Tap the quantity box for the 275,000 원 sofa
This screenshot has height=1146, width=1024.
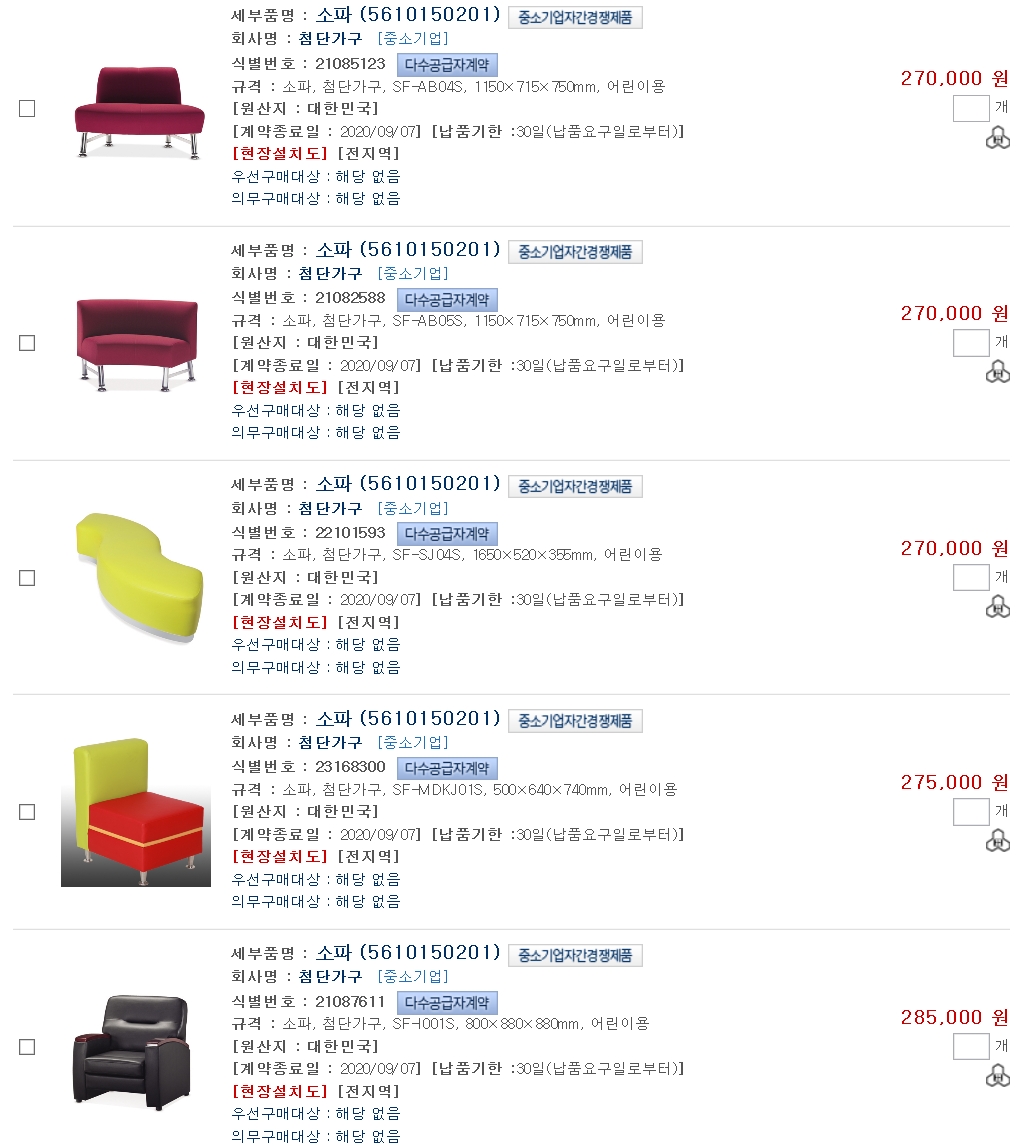point(971,812)
